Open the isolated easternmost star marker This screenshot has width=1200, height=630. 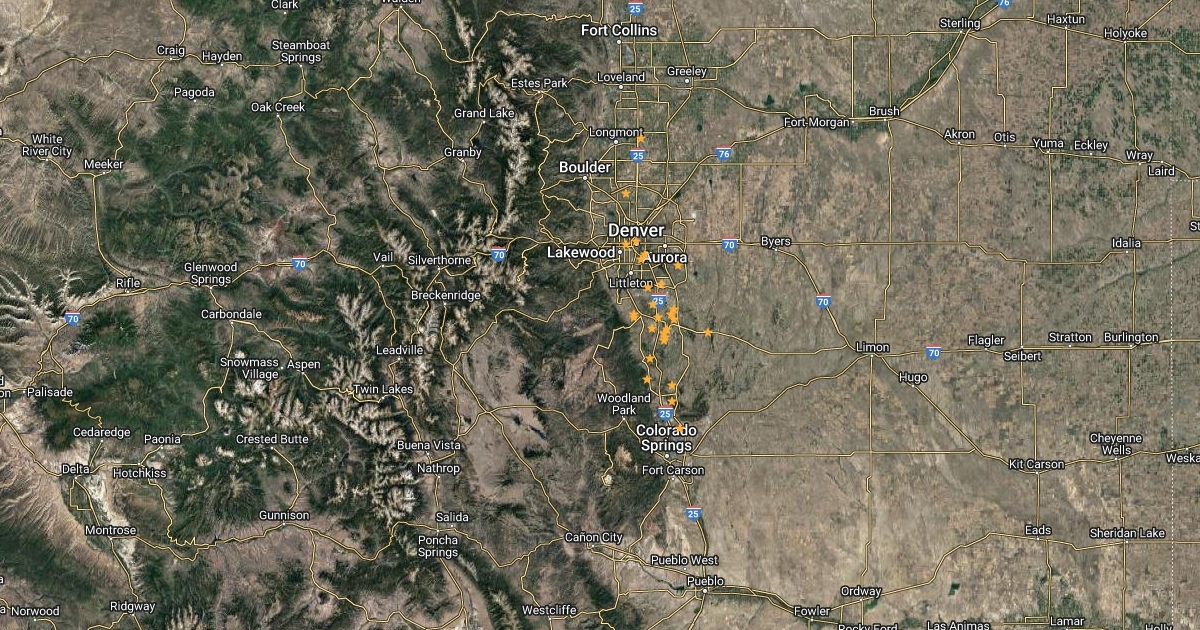point(708,332)
